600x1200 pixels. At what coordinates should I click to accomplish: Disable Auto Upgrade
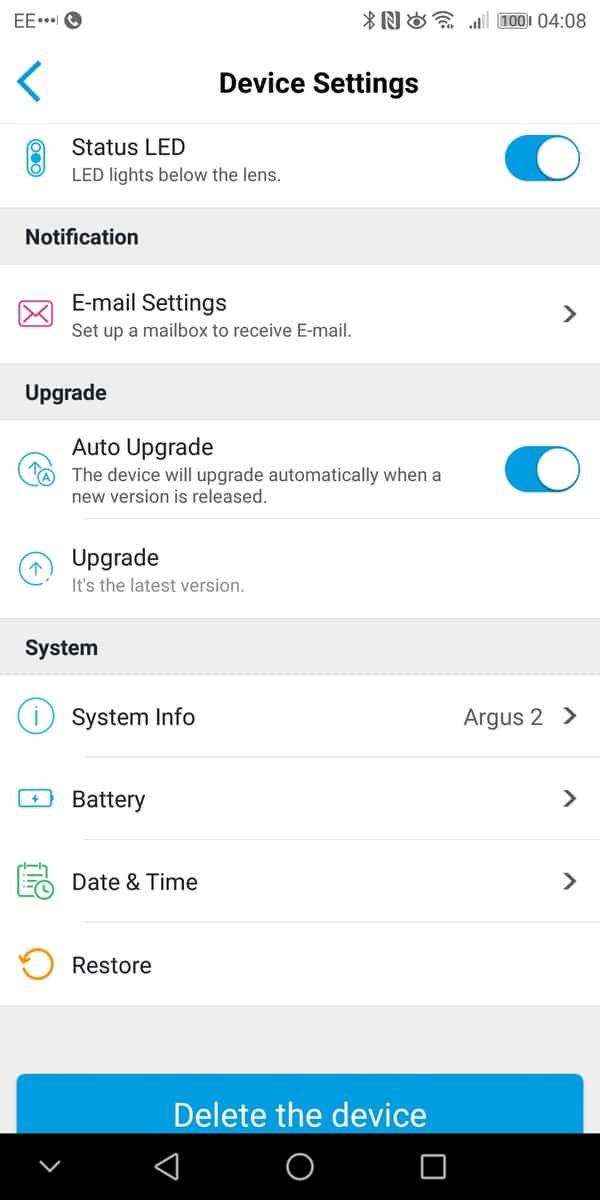pos(541,469)
